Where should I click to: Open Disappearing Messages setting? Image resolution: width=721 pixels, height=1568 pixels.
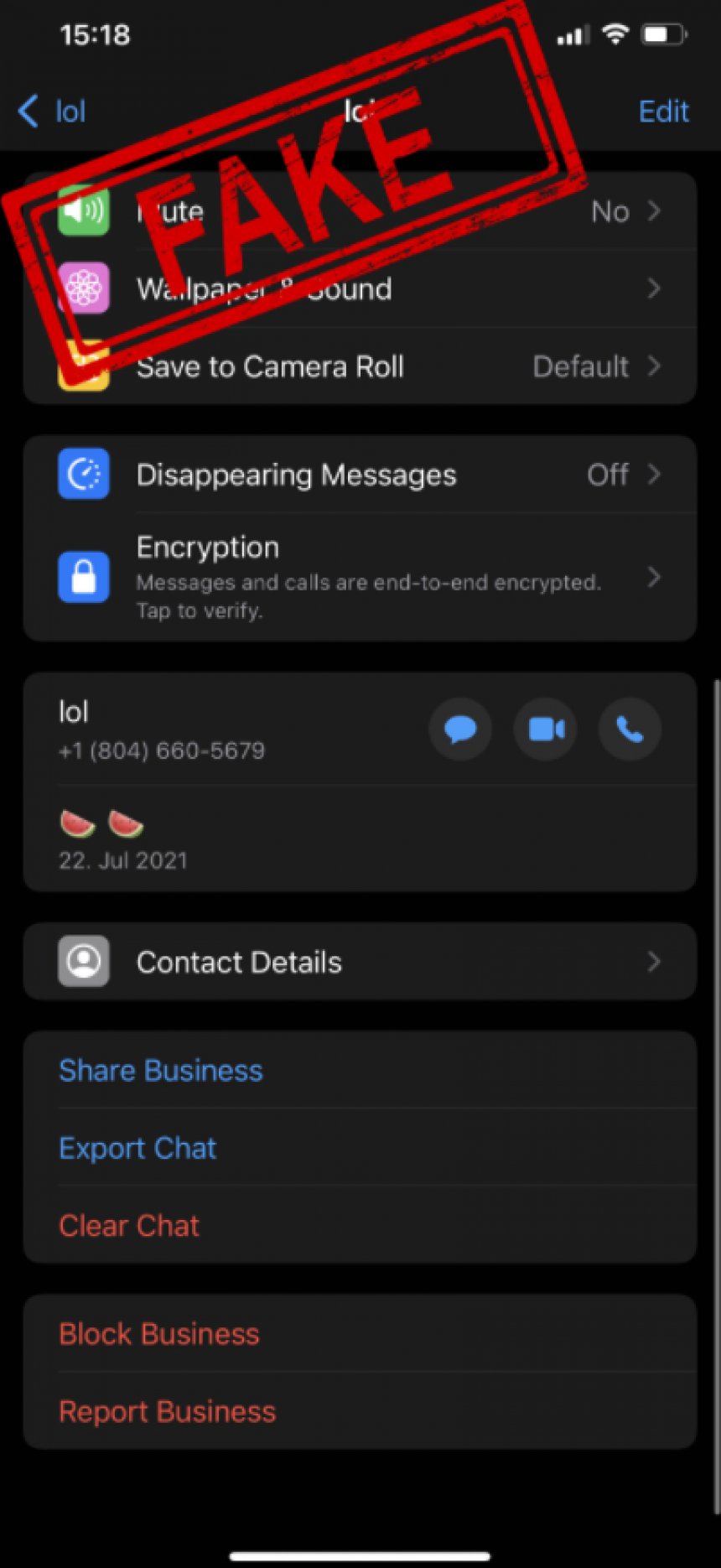(x=360, y=475)
